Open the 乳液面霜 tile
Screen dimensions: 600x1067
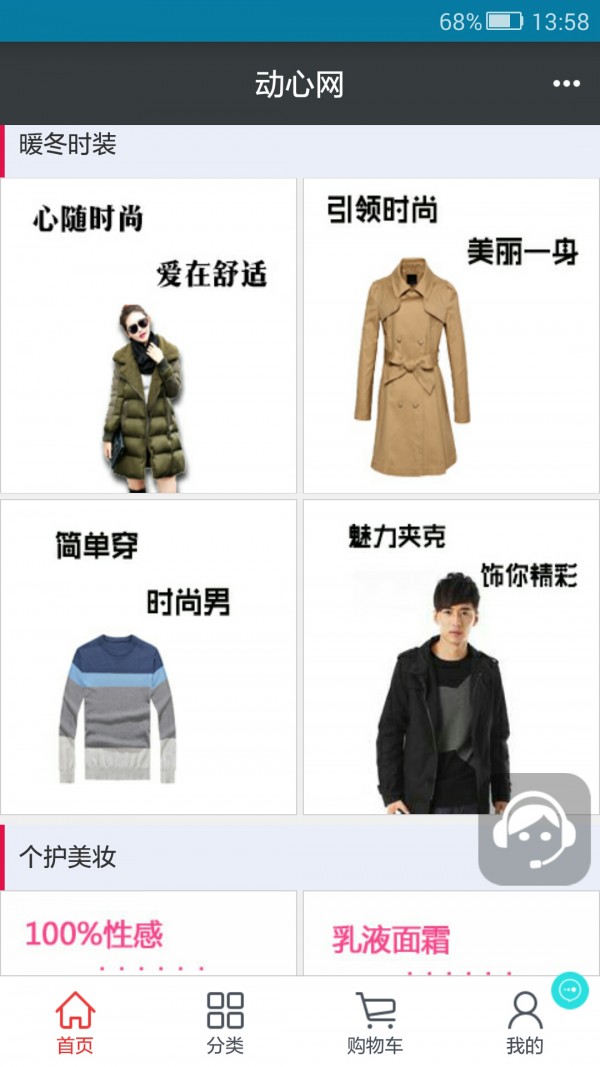pyautogui.click(x=451, y=934)
